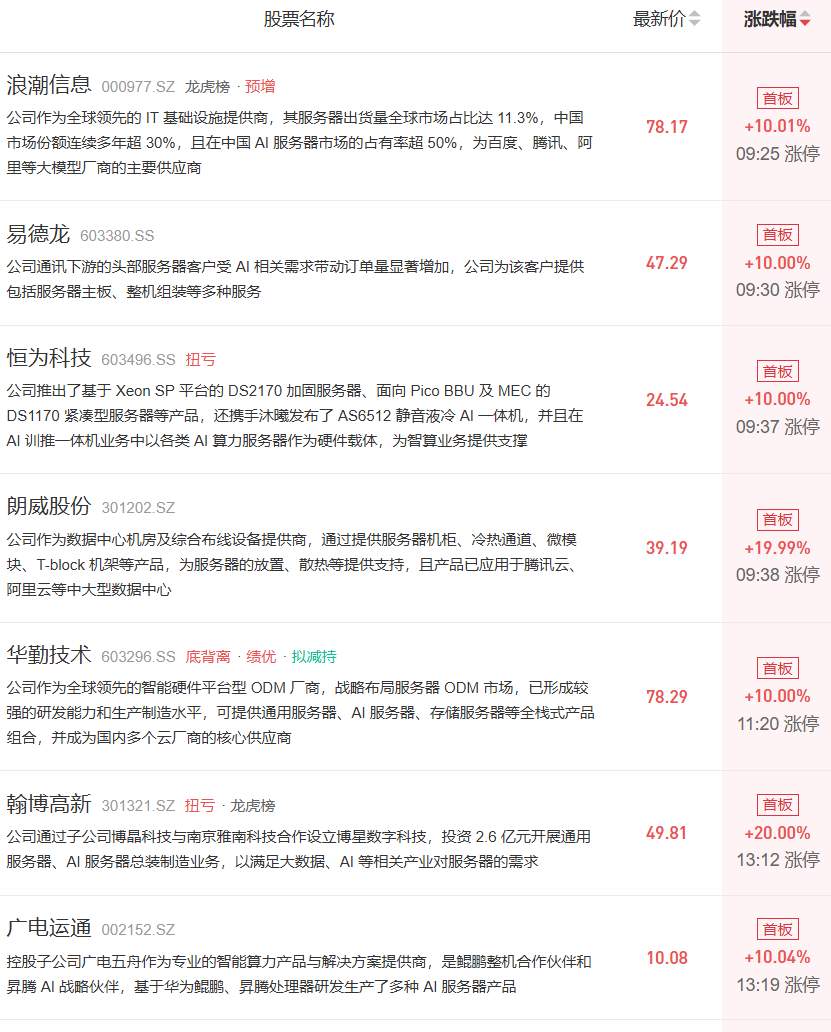Tap the 预增 tag on 浪潮信息
The image size is (831, 1032).
[x=260, y=87]
